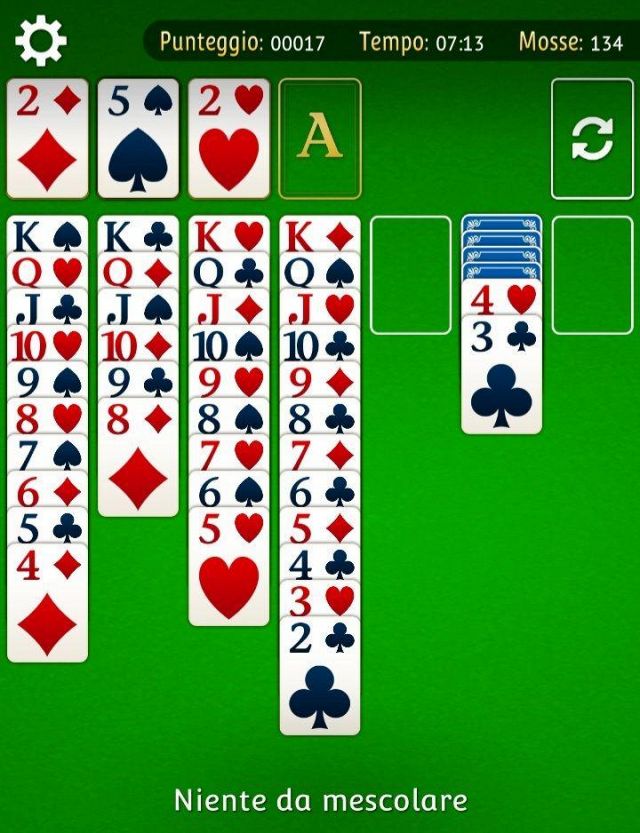Tap the empty ace foundation slot
This screenshot has height=833, width=640.
pos(320,139)
